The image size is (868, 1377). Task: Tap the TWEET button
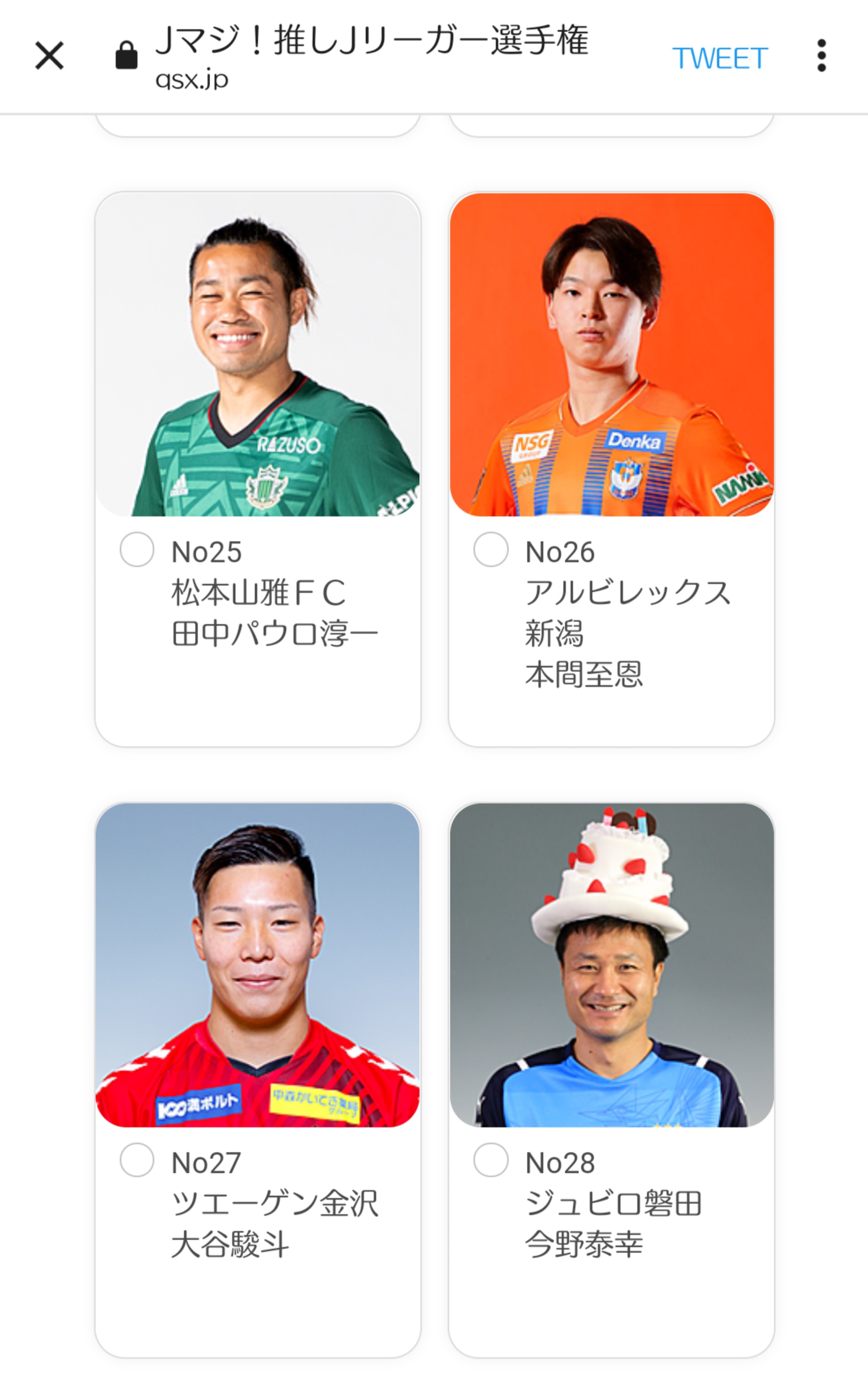click(719, 58)
